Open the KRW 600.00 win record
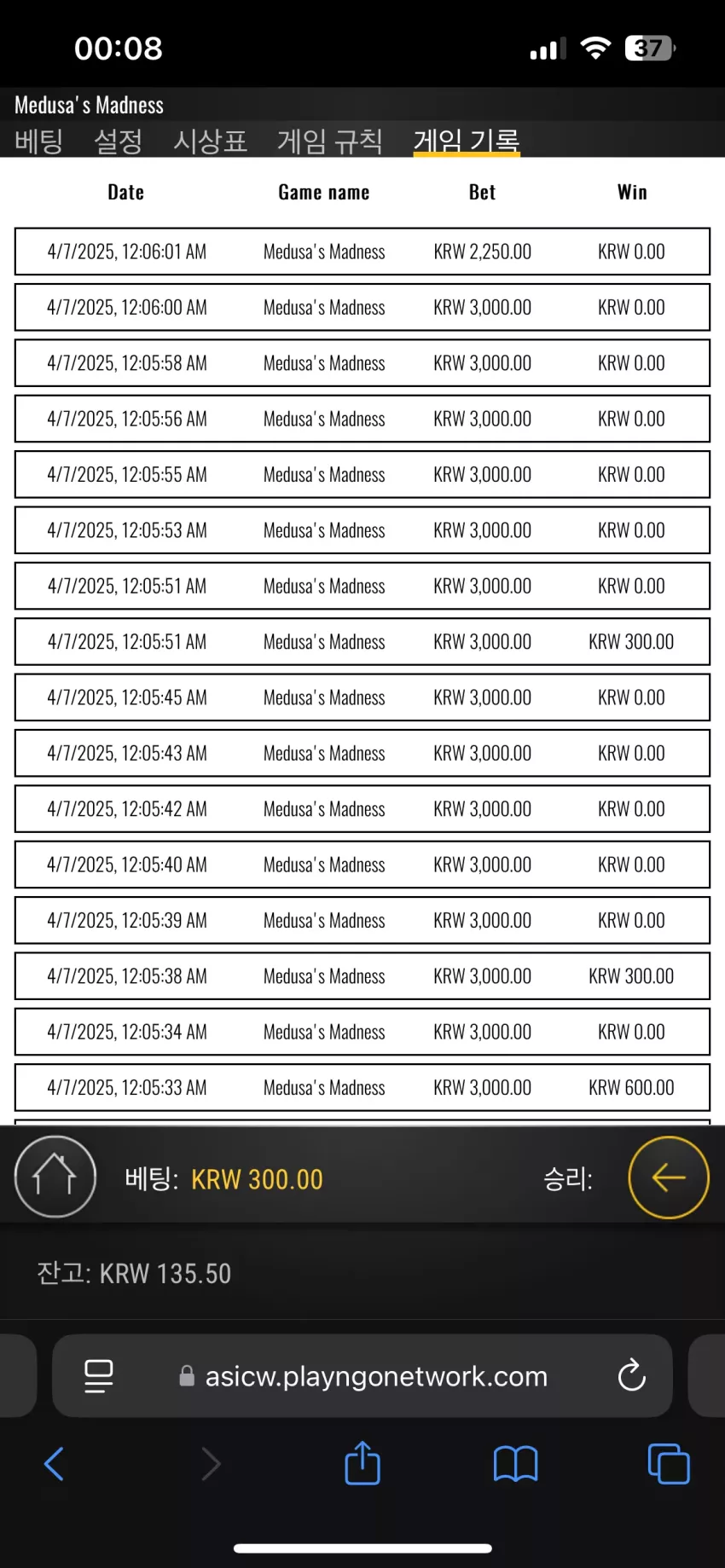The width and height of the screenshot is (725, 1568). pos(362,1088)
